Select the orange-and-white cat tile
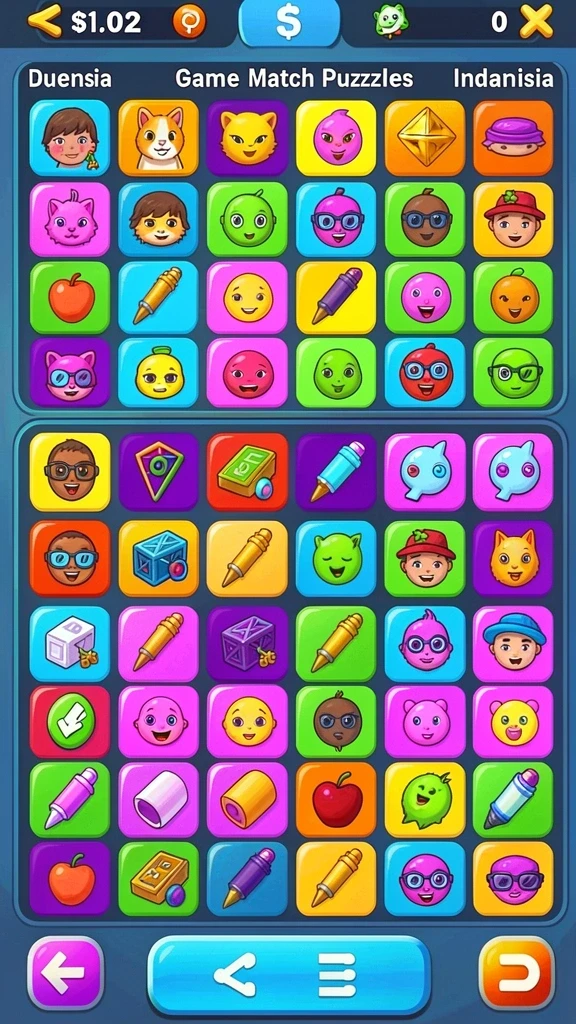Screen dimensions: 576x1024 (159, 138)
